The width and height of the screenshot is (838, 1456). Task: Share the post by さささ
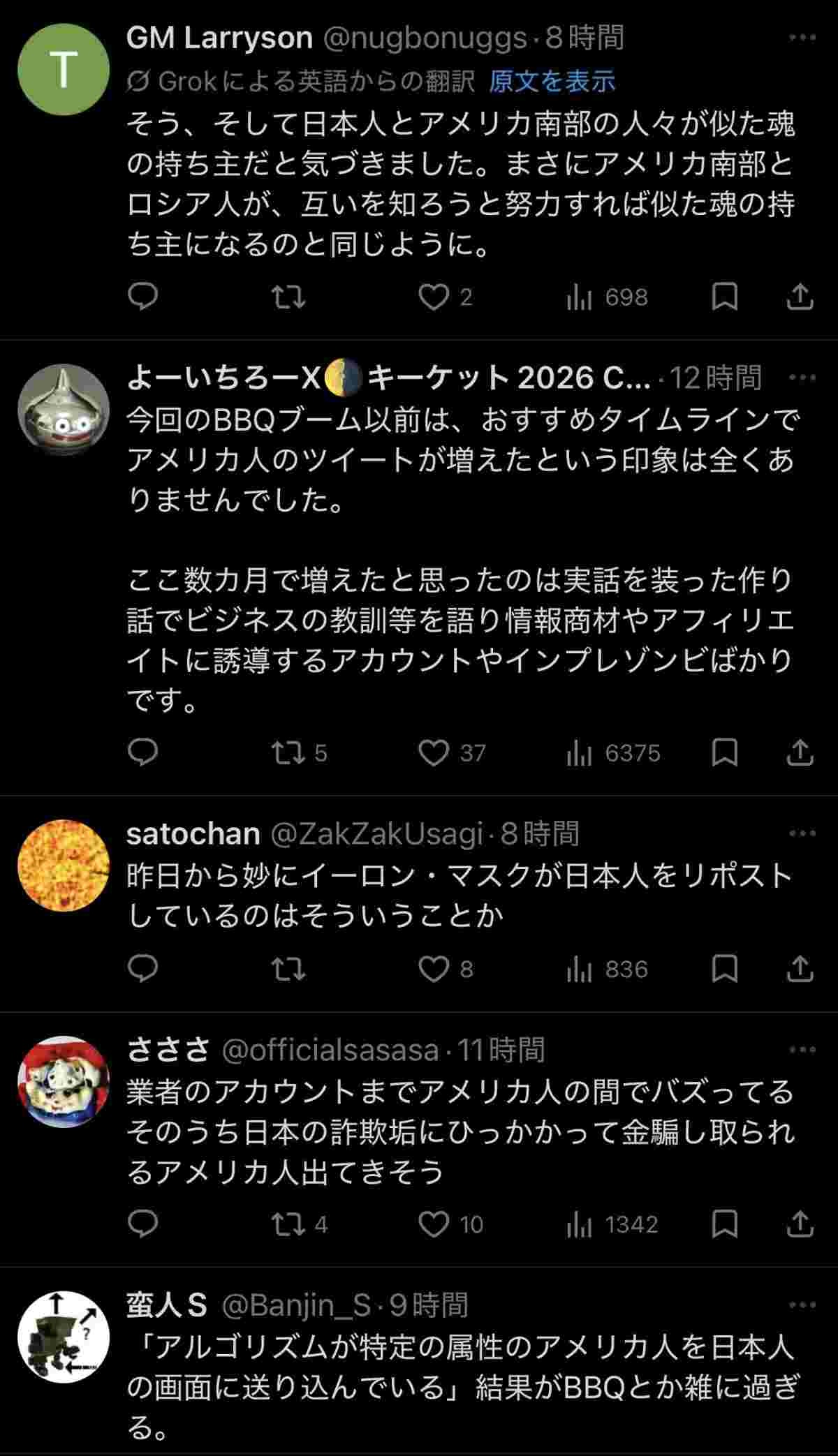click(x=800, y=1224)
